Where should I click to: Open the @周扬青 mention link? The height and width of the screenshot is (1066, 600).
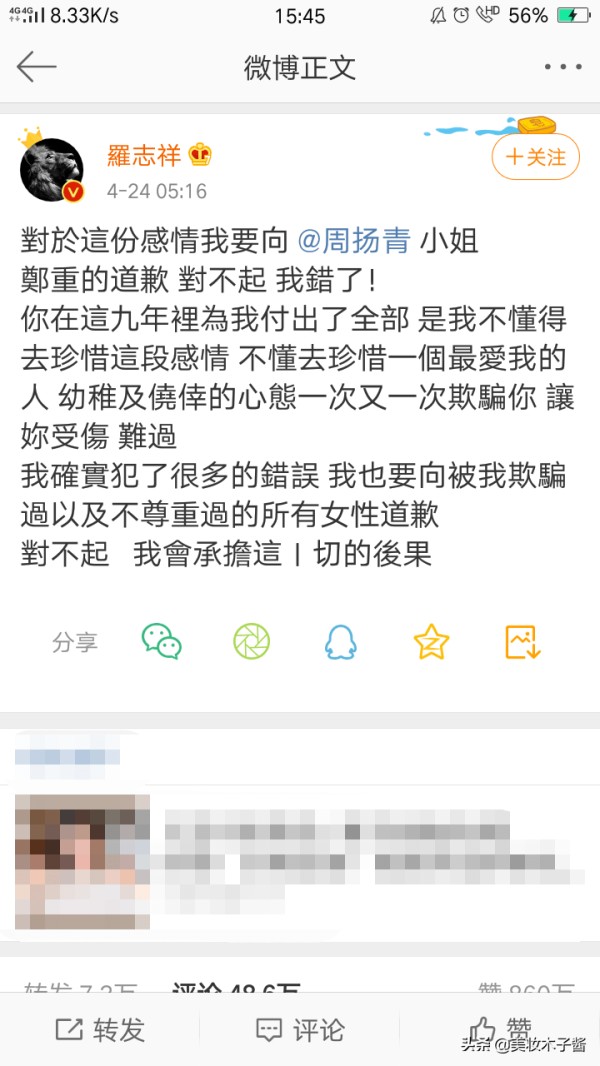(354, 241)
